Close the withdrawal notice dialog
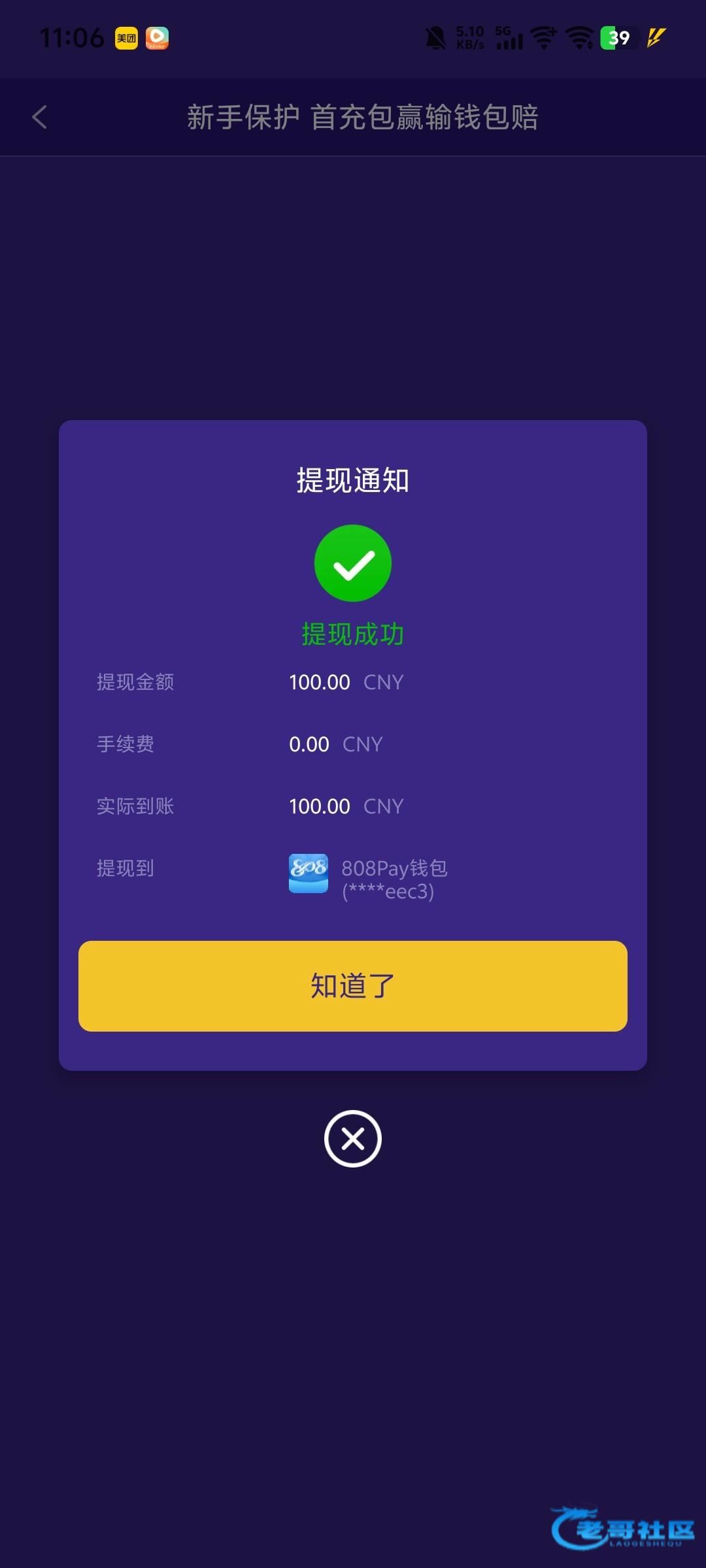Viewport: 706px width, 1568px height. coord(353,1139)
